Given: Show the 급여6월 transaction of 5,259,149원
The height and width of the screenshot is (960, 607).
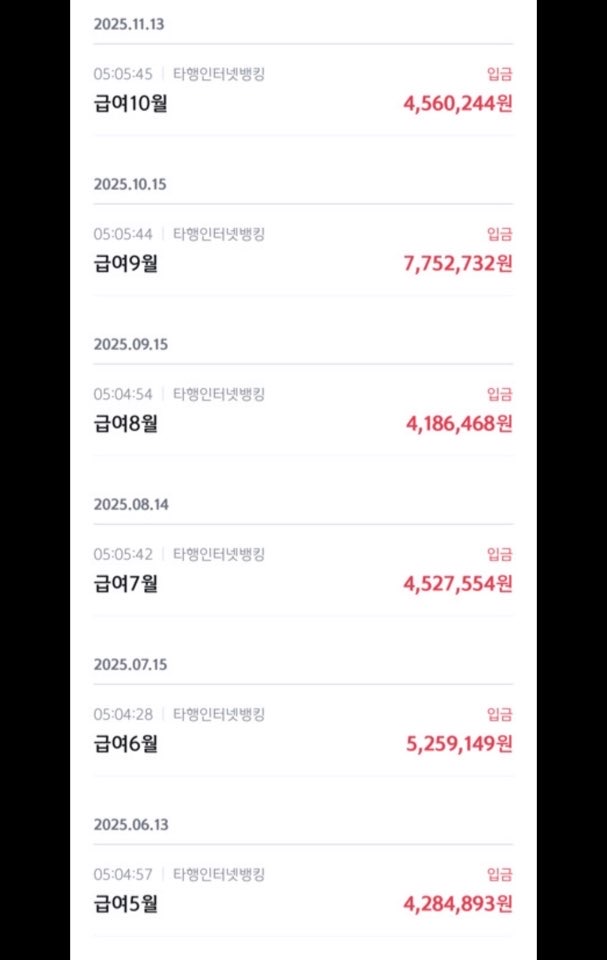Looking at the screenshot, I should coord(302,730).
